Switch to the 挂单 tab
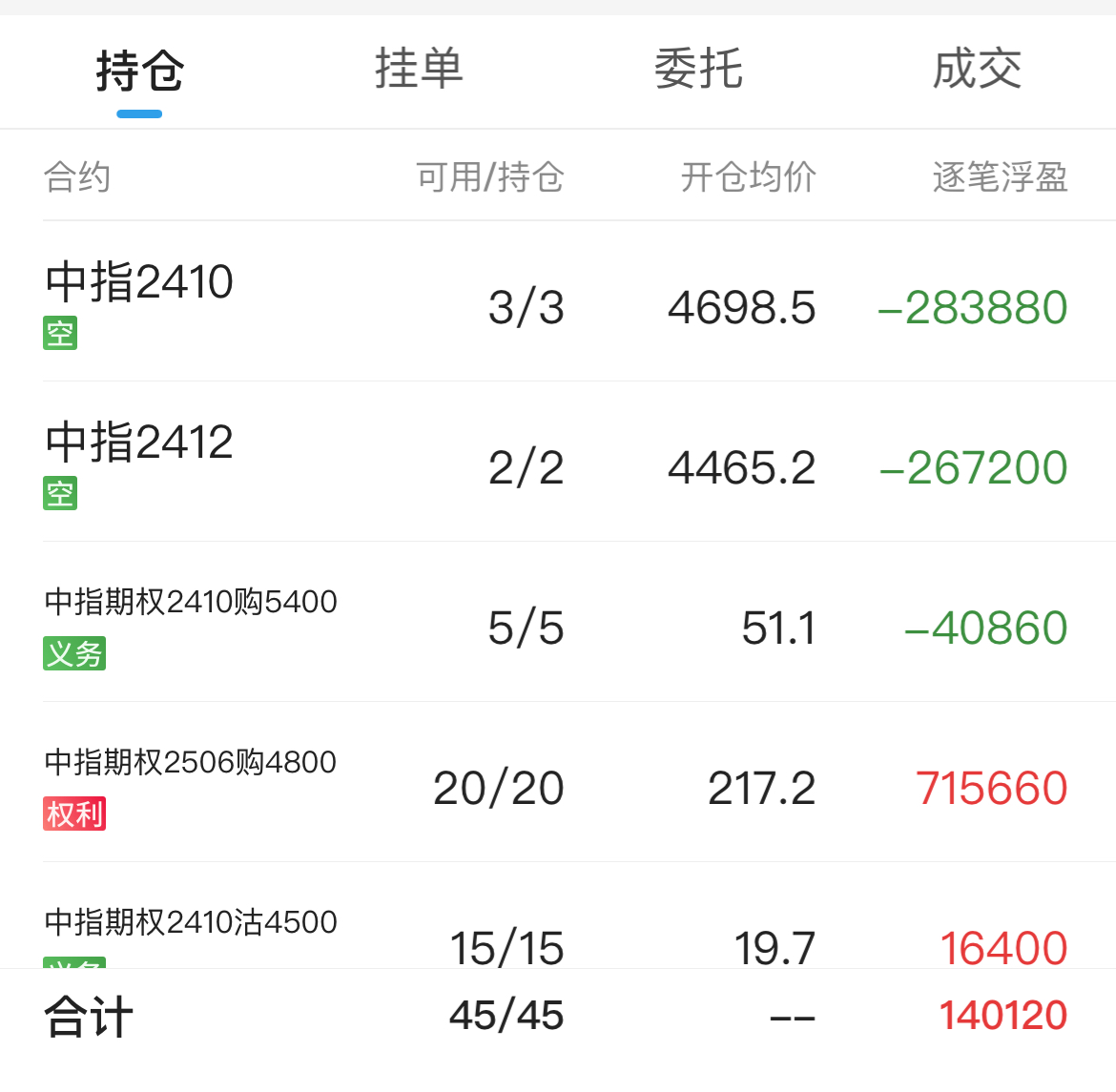The height and width of the screenshot is (1092, 1116). [419, 71]
